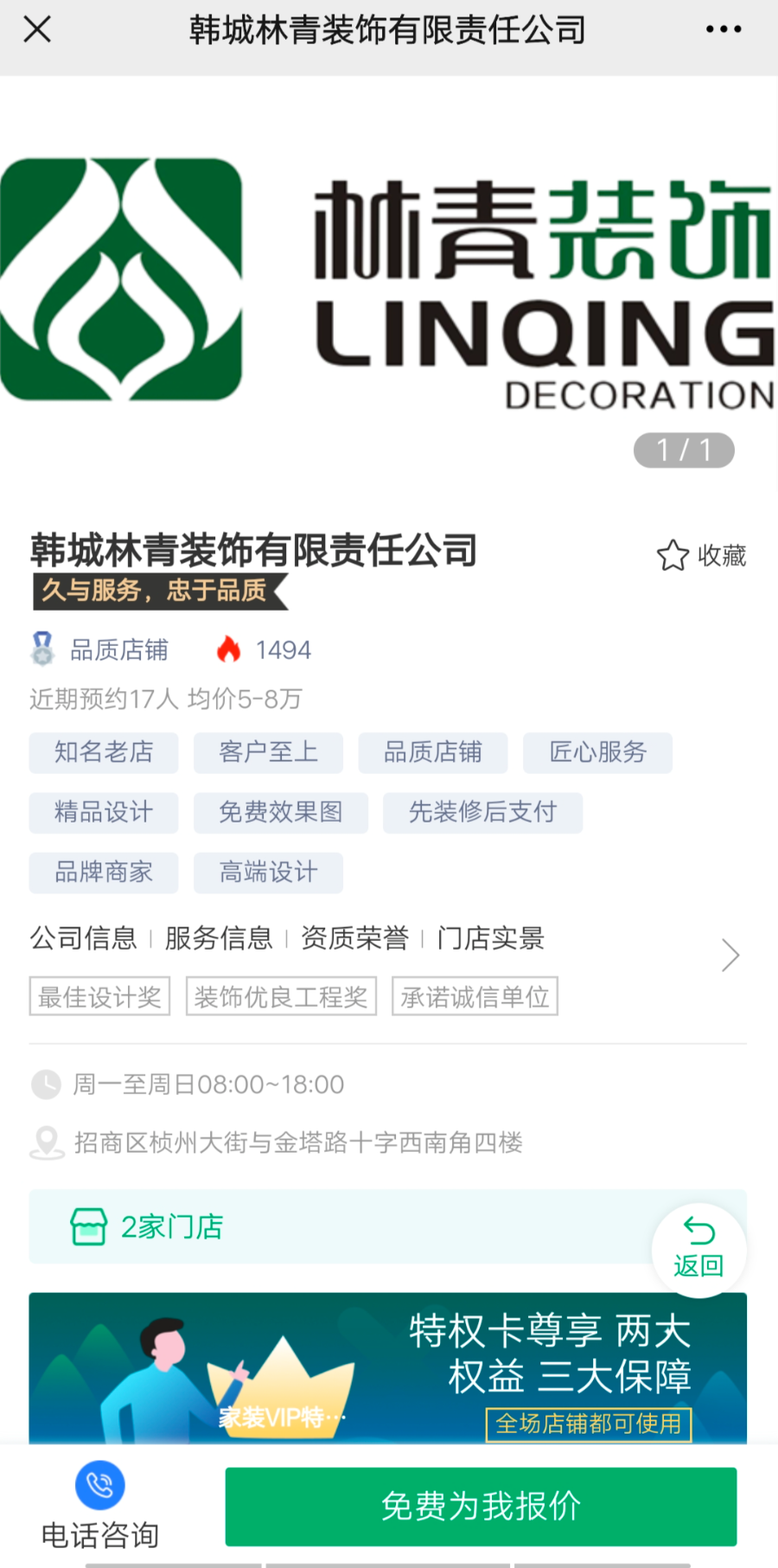This screenshot has width=778, height=1568.
Task: Expand company info details with the chevron
Action: tap(730, 956)
